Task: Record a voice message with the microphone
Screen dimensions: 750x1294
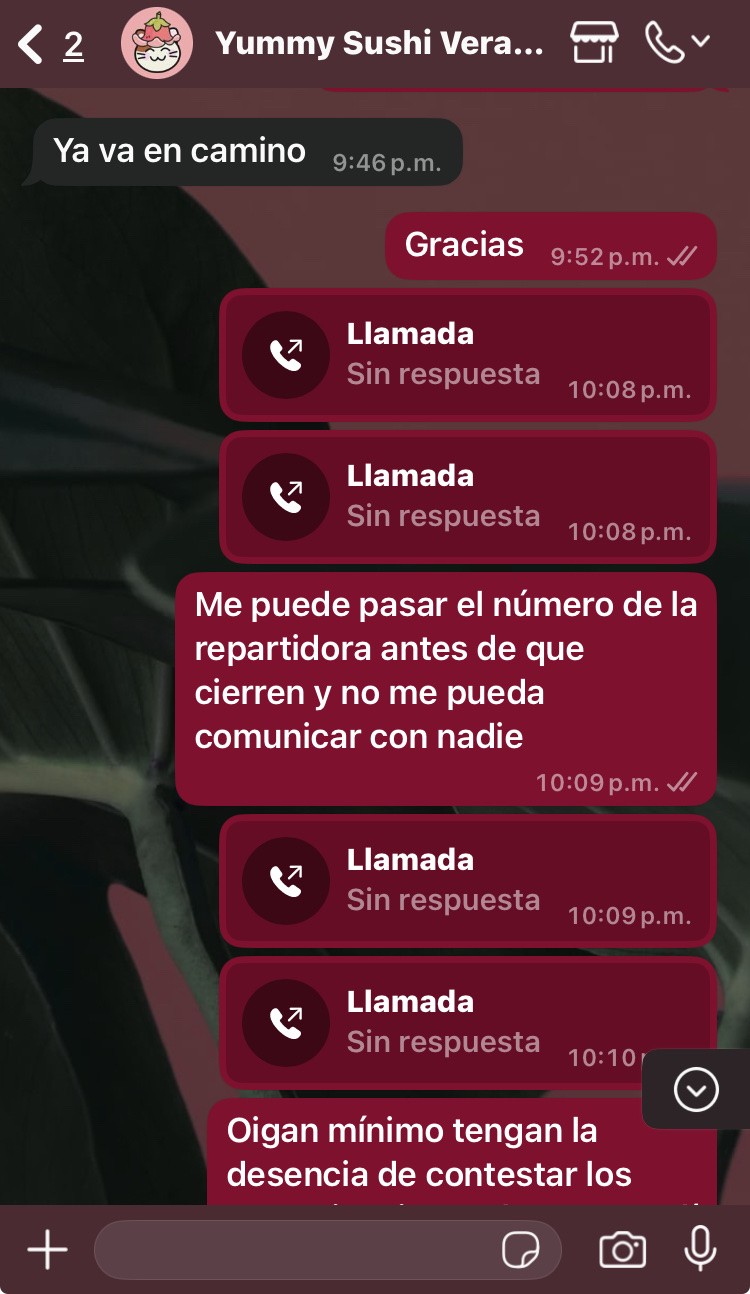Action: 700,1248
